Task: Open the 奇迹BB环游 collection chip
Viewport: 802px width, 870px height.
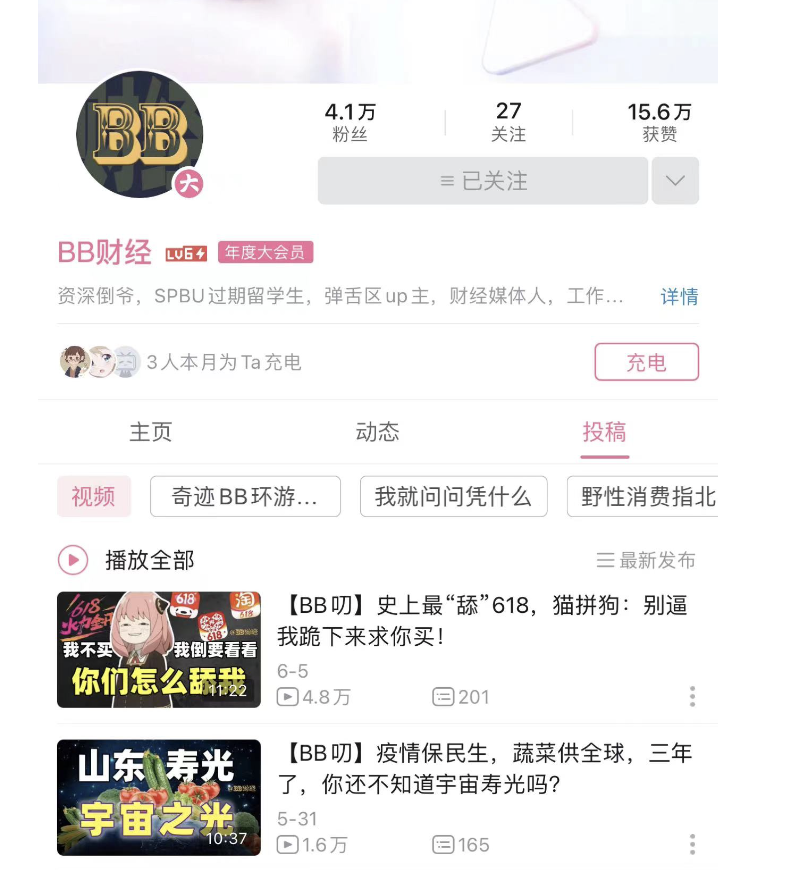Action: click(245, 496)
